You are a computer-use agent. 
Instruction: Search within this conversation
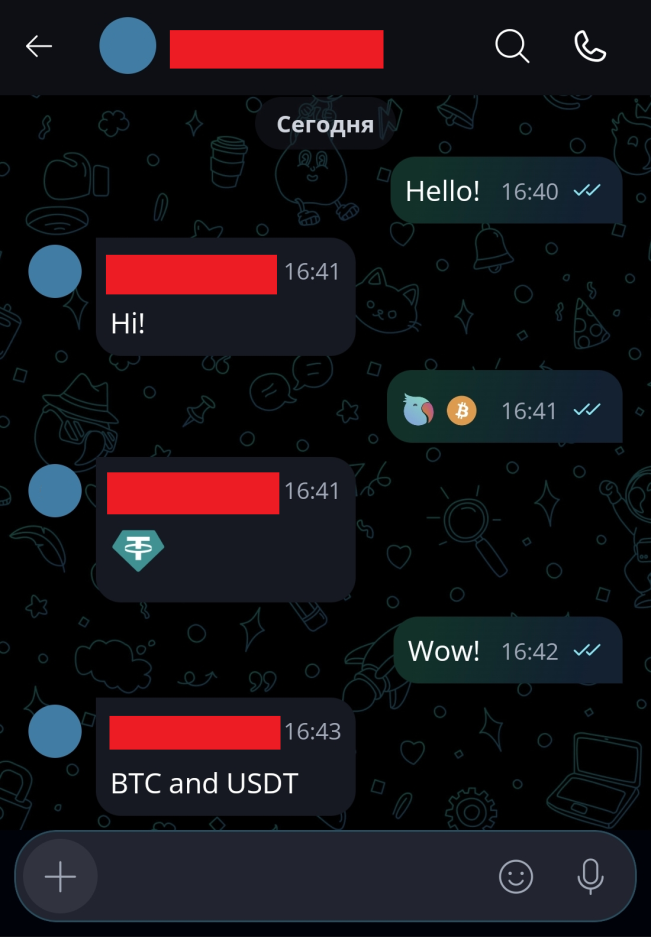tap(512, 46)
